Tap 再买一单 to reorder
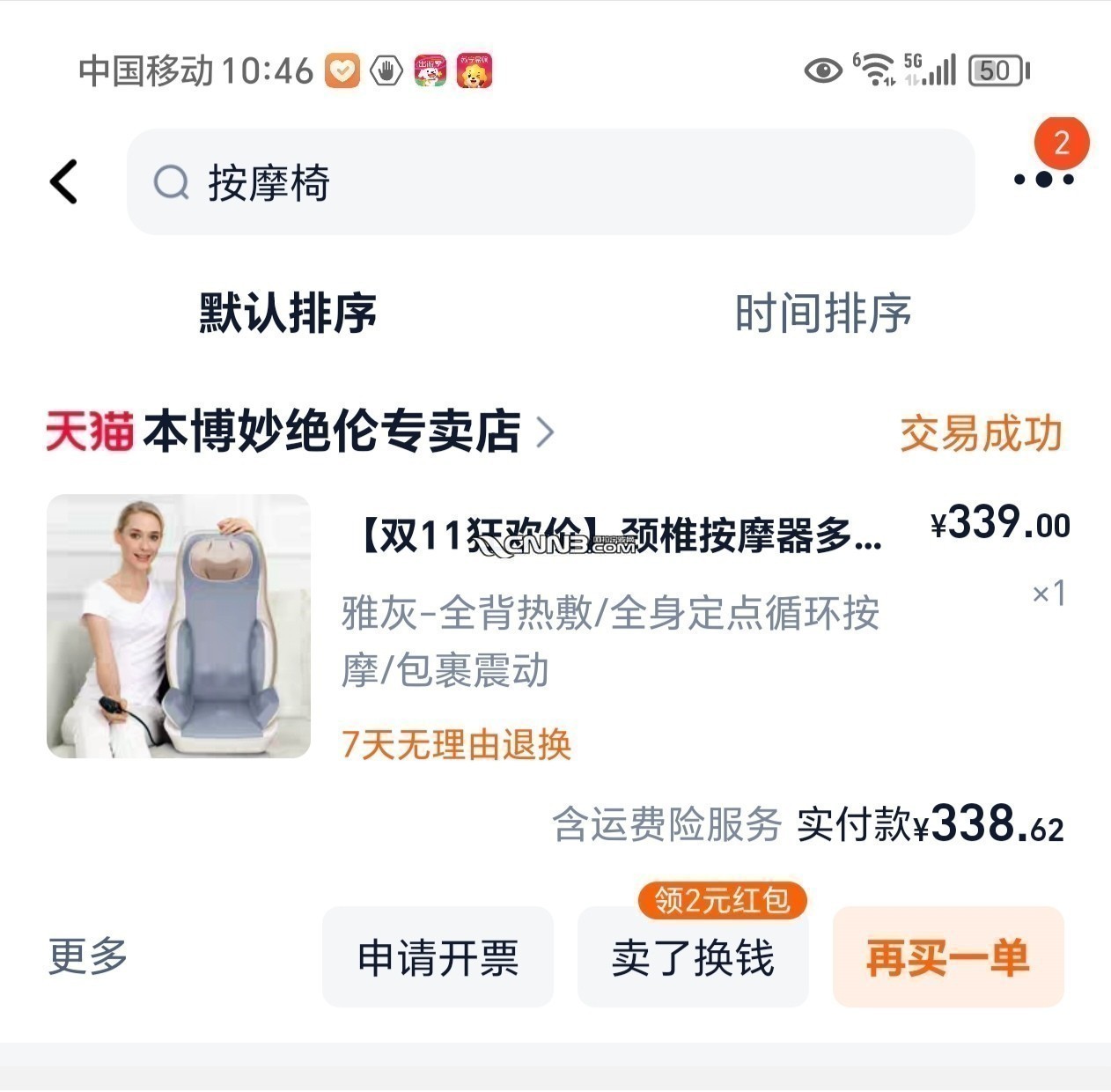The image size is (1111, 1092). coord(948,957)
